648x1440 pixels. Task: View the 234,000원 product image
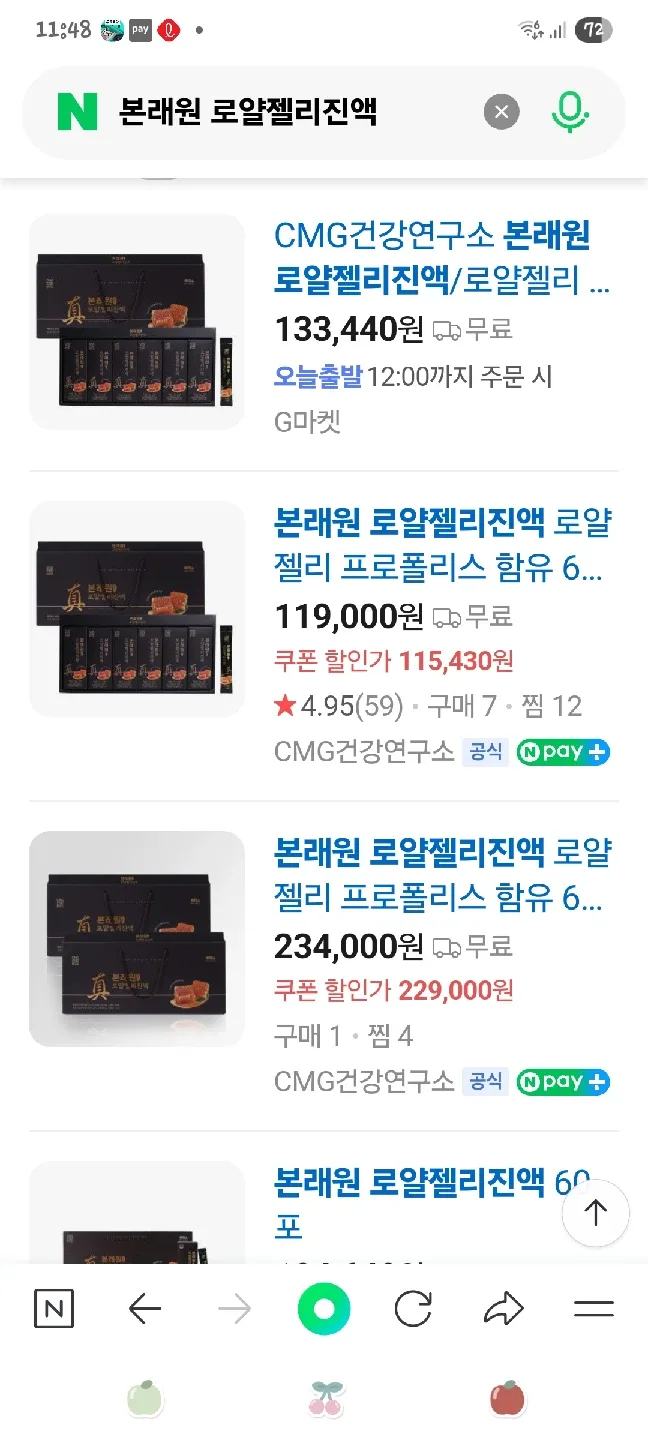tap(137, 938)
